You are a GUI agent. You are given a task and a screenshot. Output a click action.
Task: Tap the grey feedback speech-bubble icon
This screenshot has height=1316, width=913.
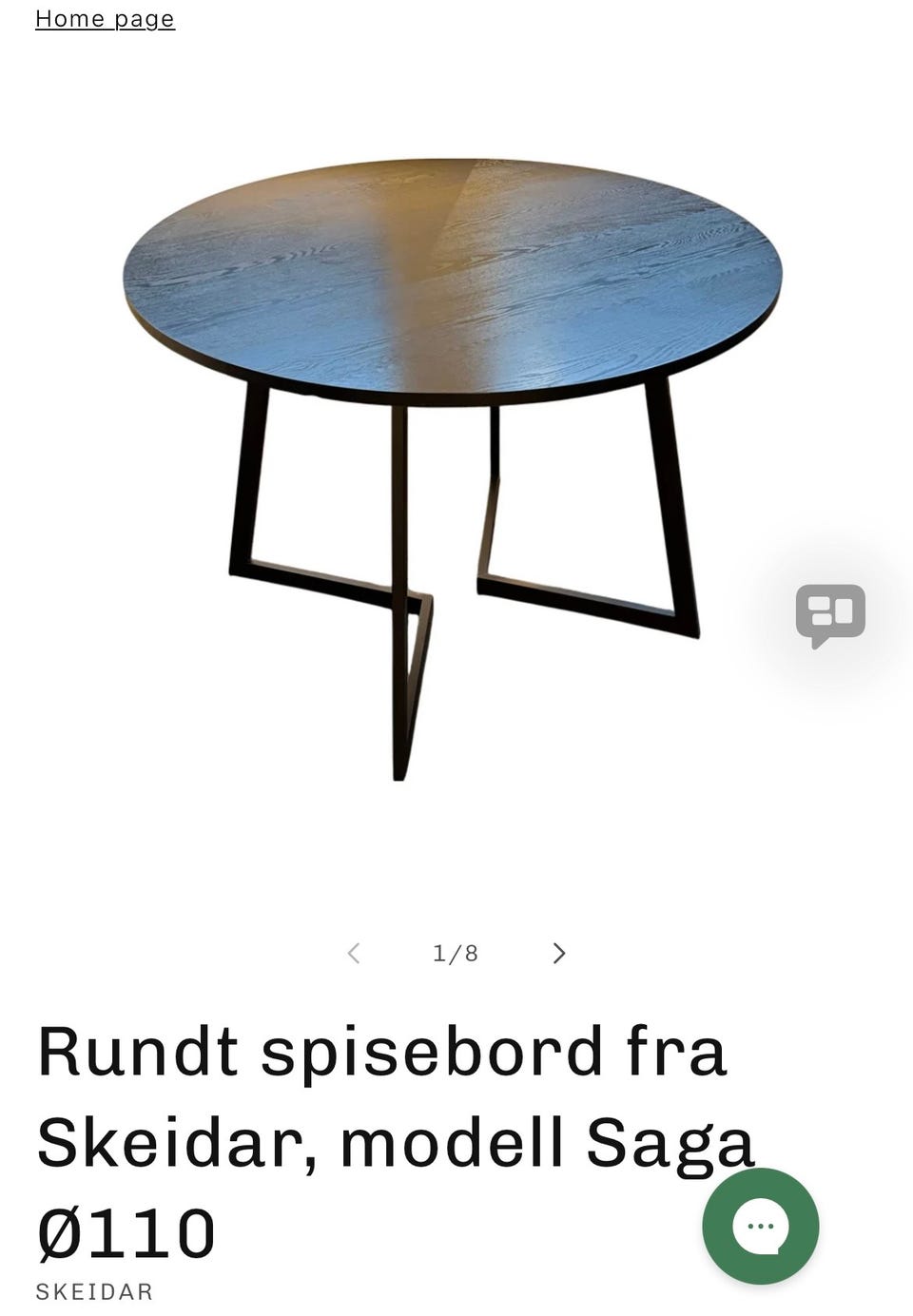[x=830, y=613]
